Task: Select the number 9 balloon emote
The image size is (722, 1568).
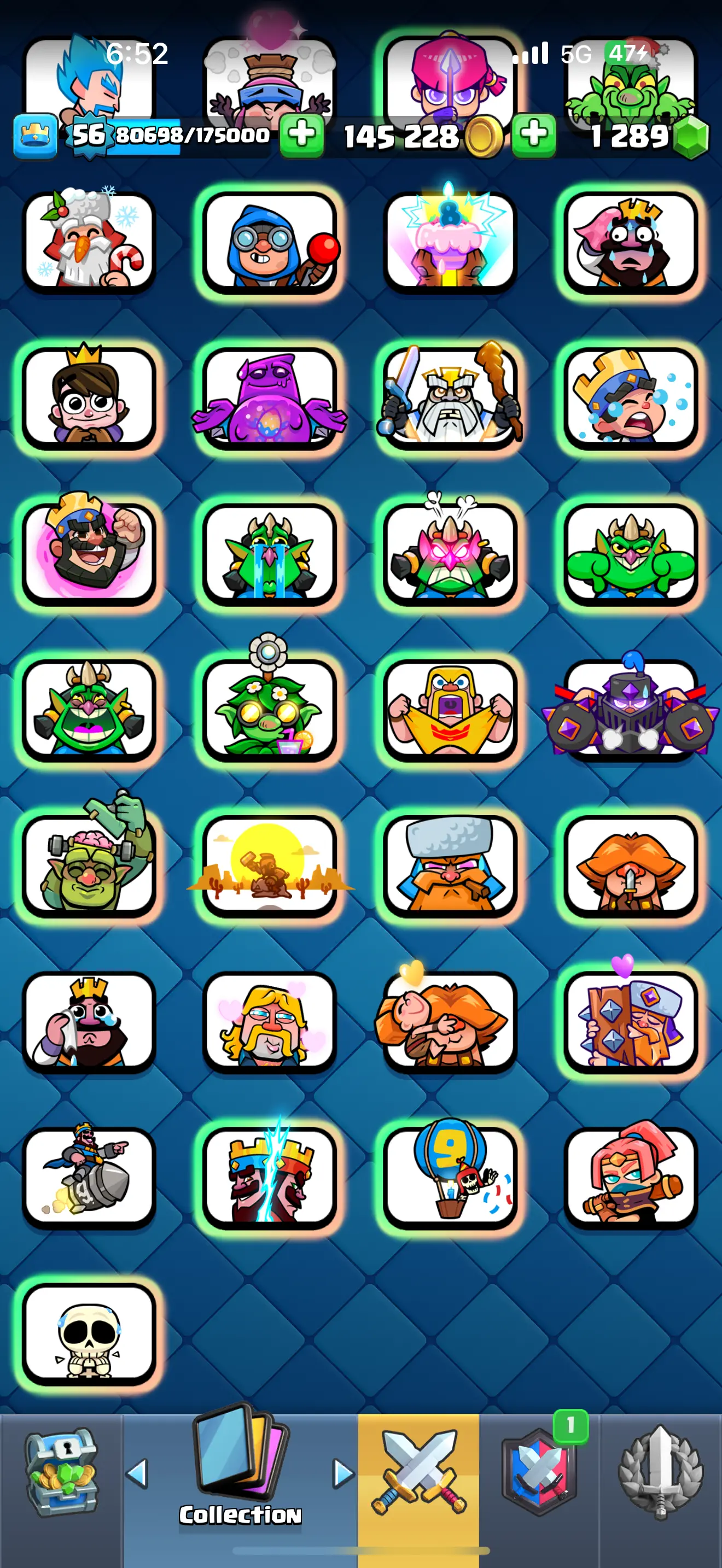Action: (x=450, y=1177)
